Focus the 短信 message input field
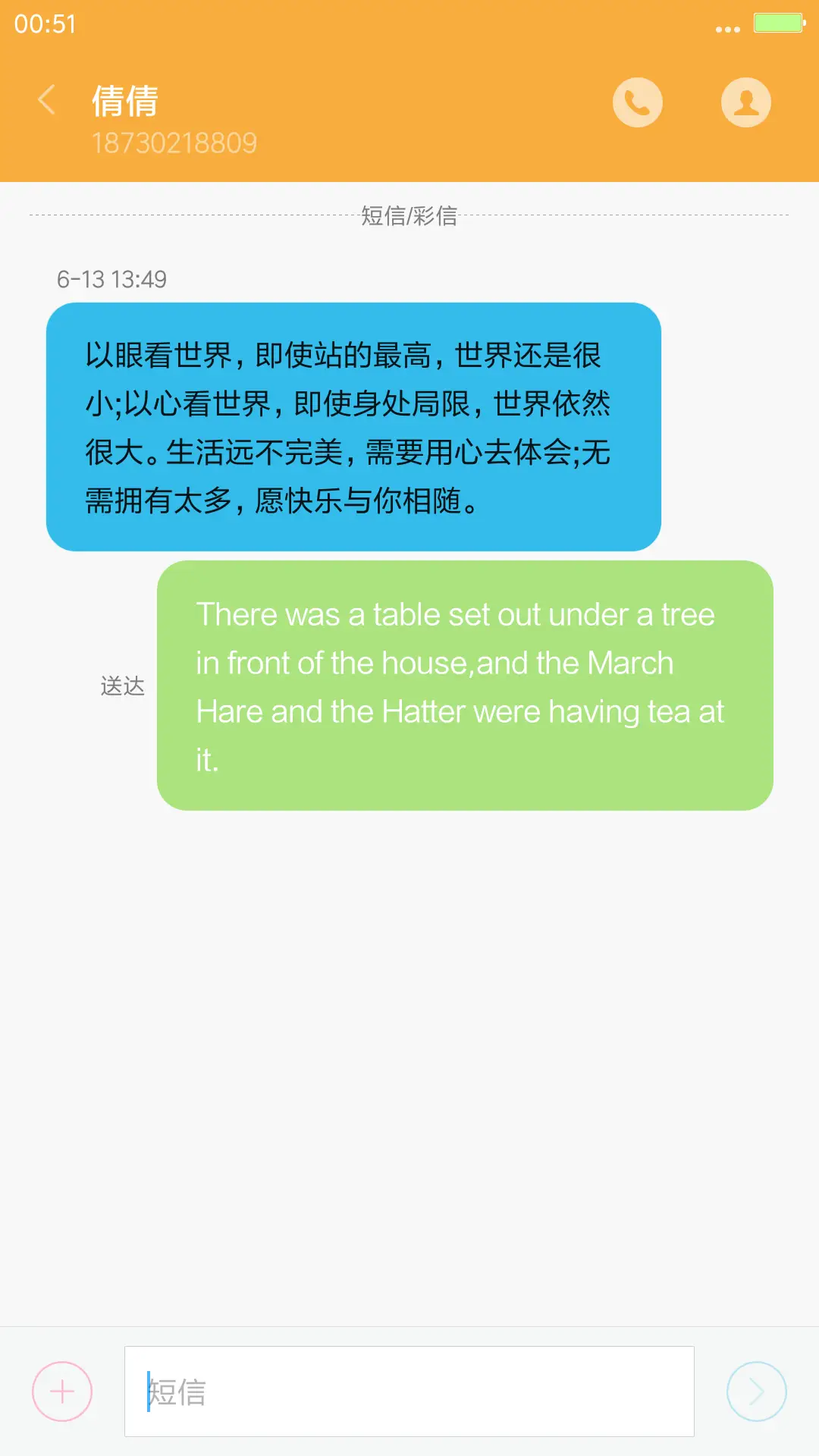This screenshot has width=819, height=1456. tap(409, 1392)
